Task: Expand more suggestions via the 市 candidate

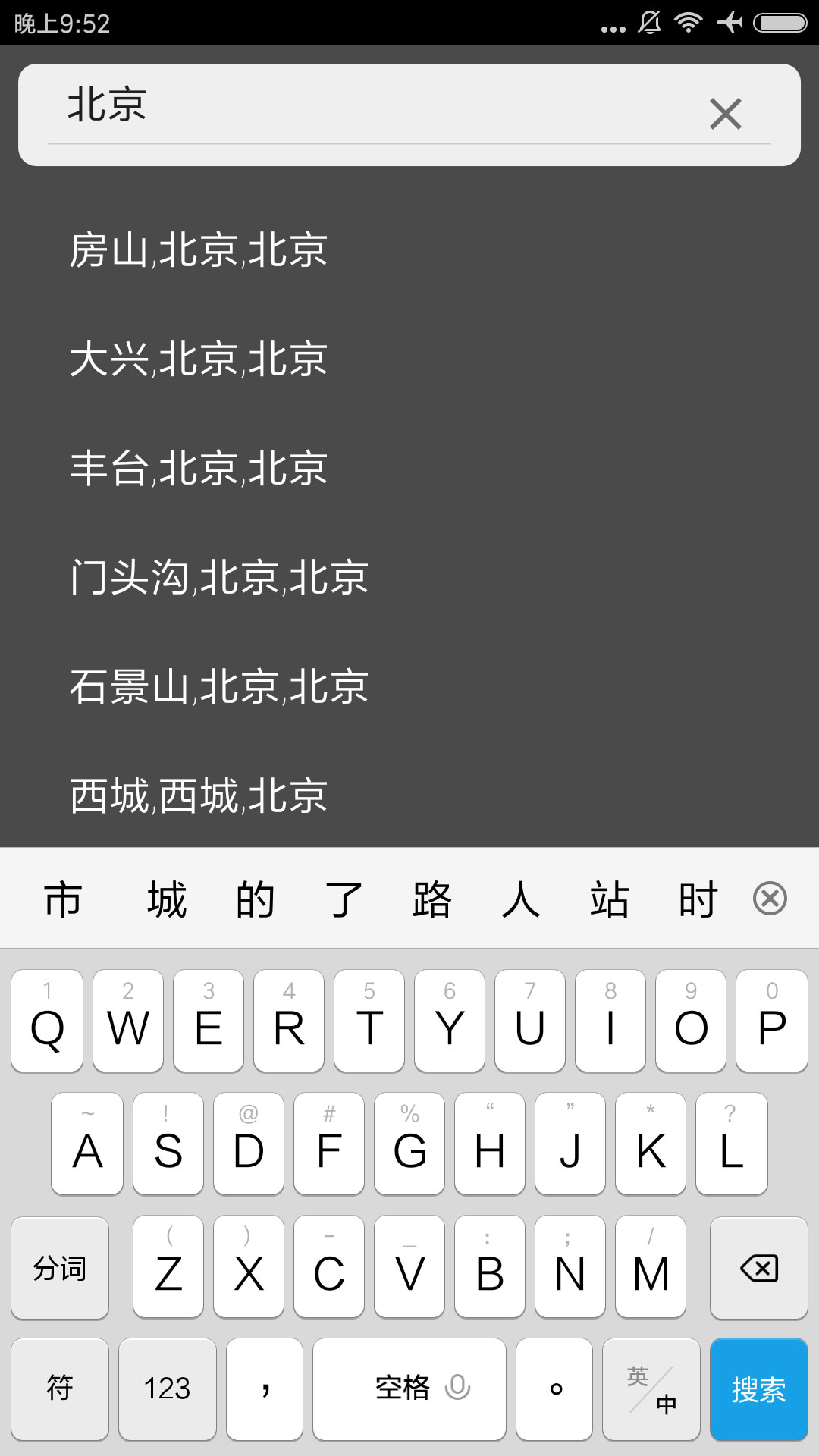Action: point(61,899)
